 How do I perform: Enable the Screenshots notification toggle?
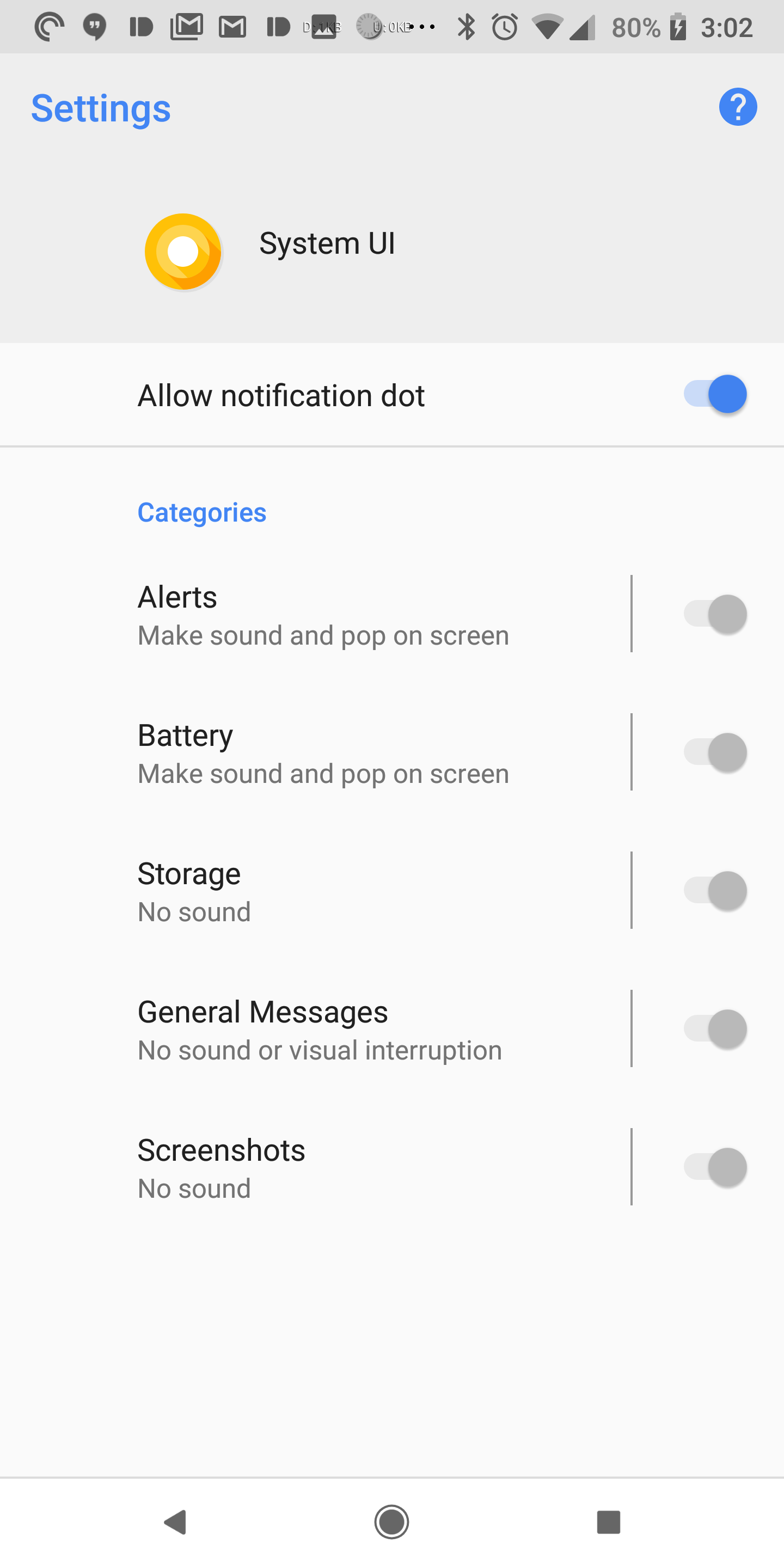pos(715,1166)
